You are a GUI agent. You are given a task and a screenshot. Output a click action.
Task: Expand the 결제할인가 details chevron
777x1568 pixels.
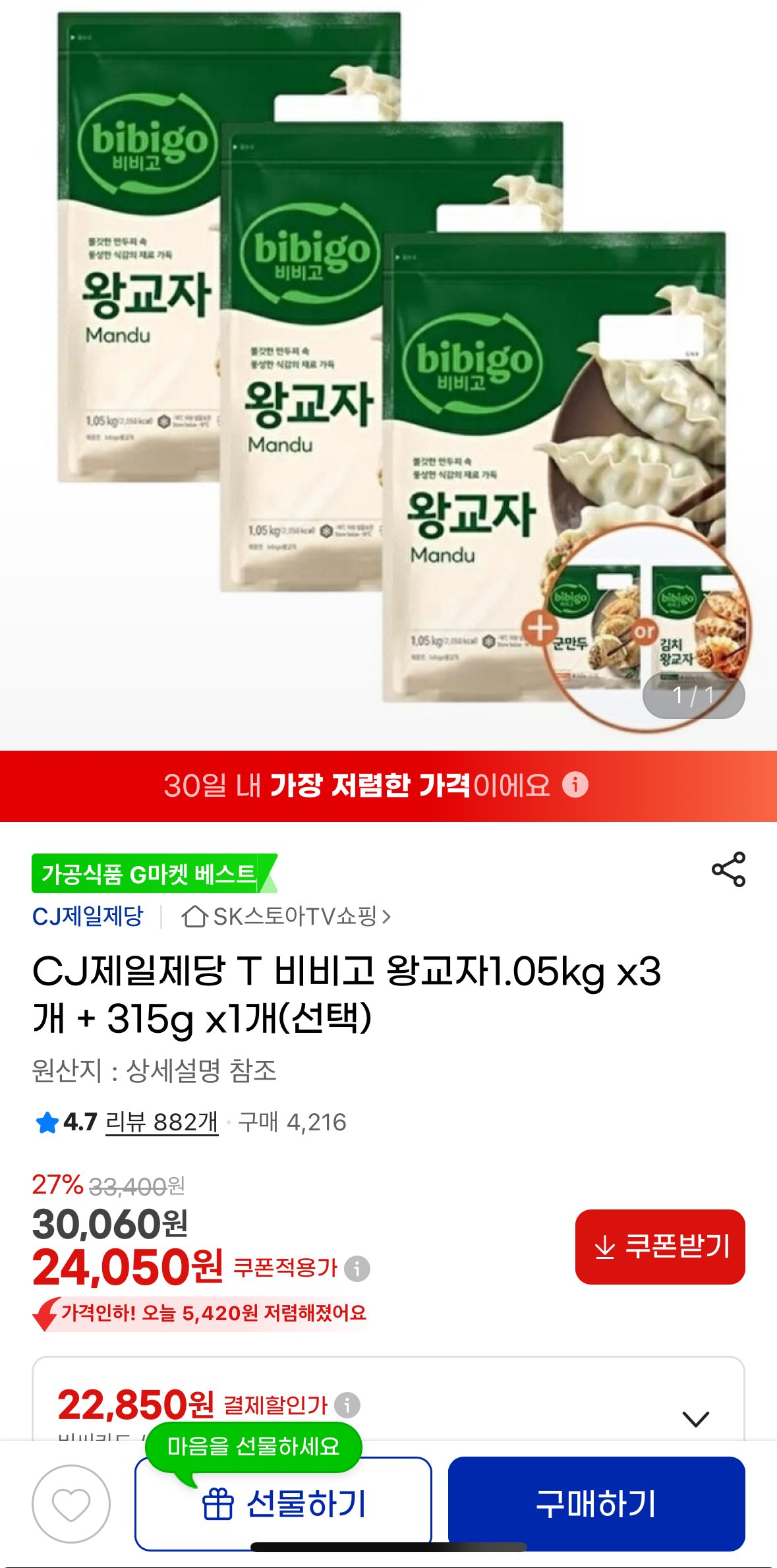tap(695, 1418)
